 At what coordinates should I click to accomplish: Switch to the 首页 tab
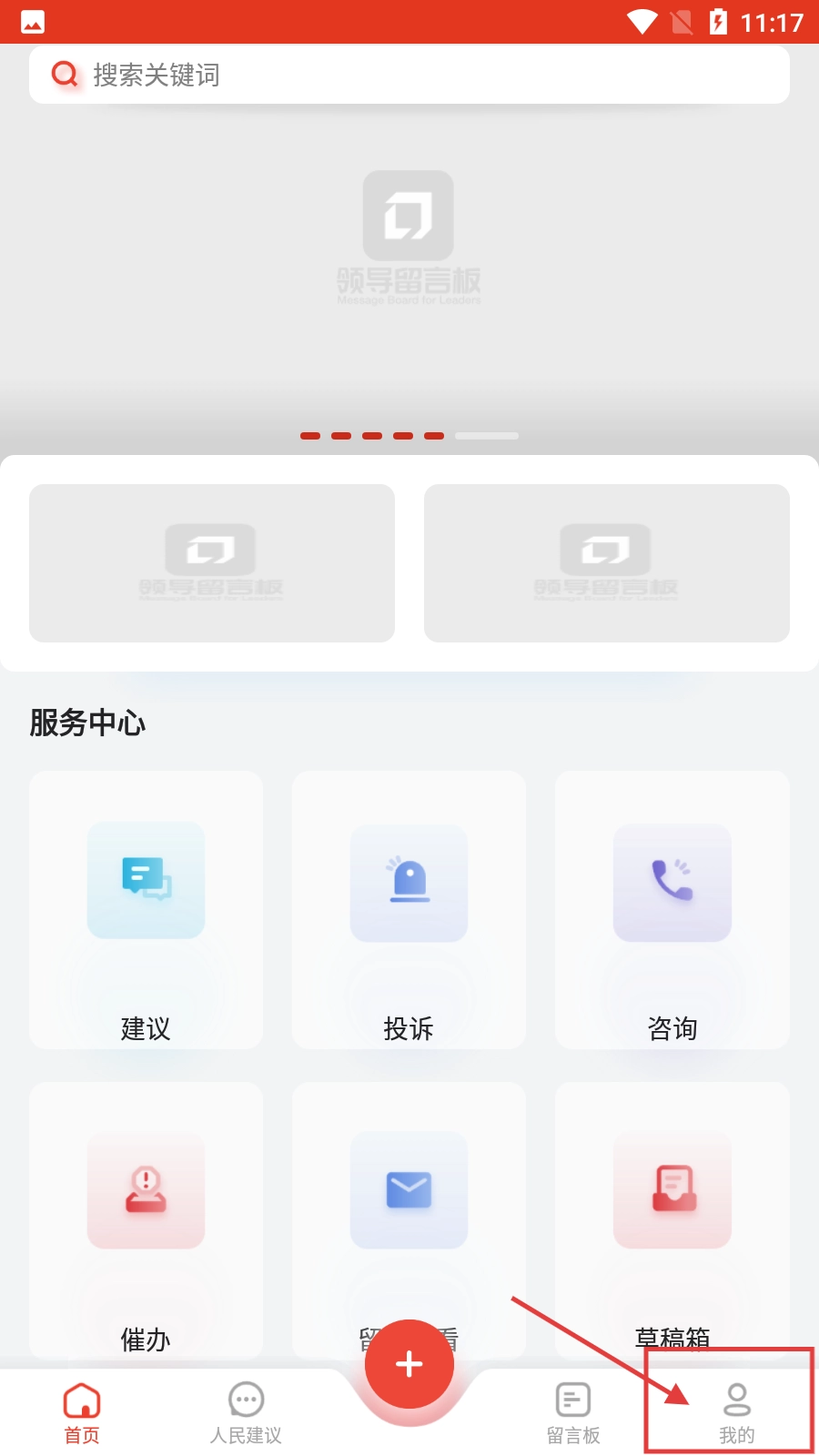pyautogui.click(x=82, y=1412)
